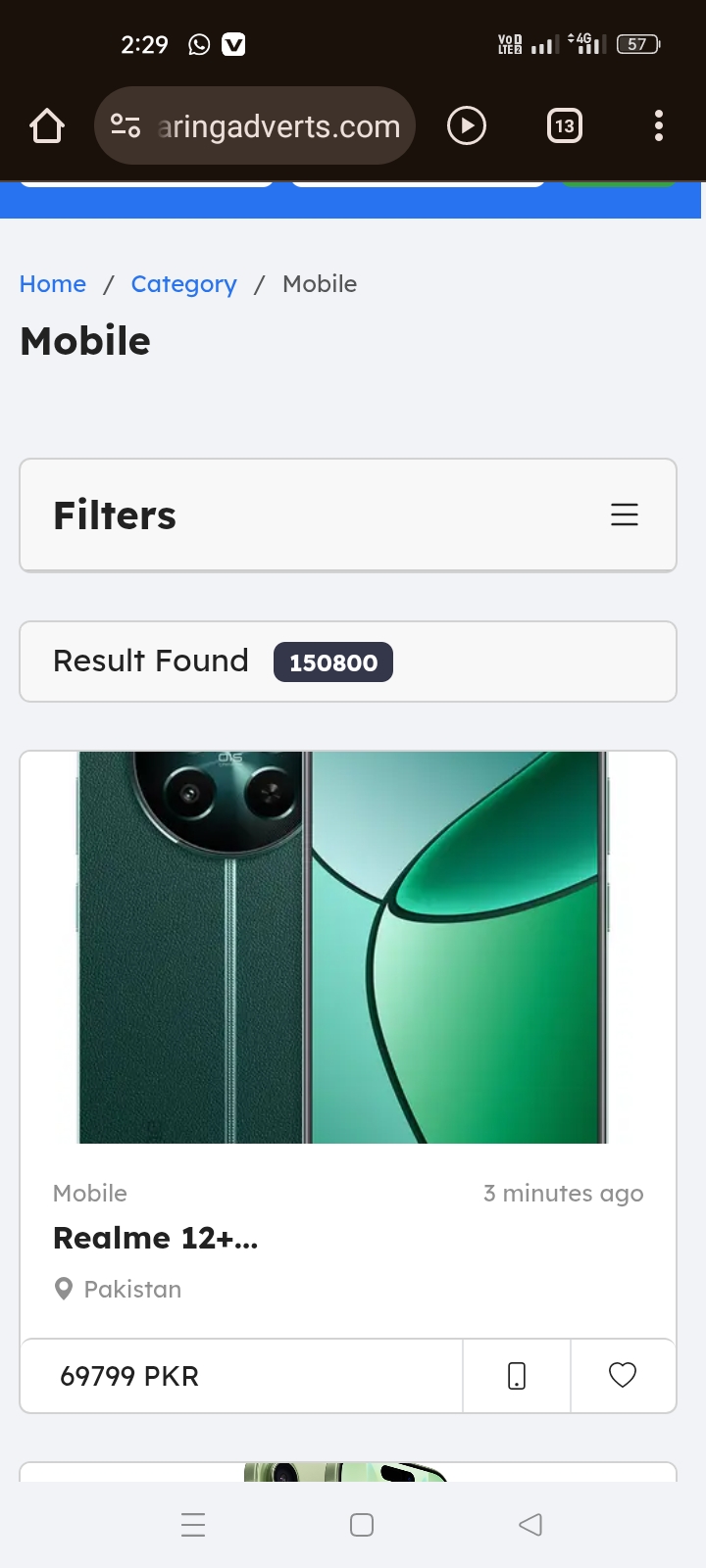Tap the address bar showing aringadverts.com
The image size is (706, 1568).
pyautogui.click(x=277, y=126)
